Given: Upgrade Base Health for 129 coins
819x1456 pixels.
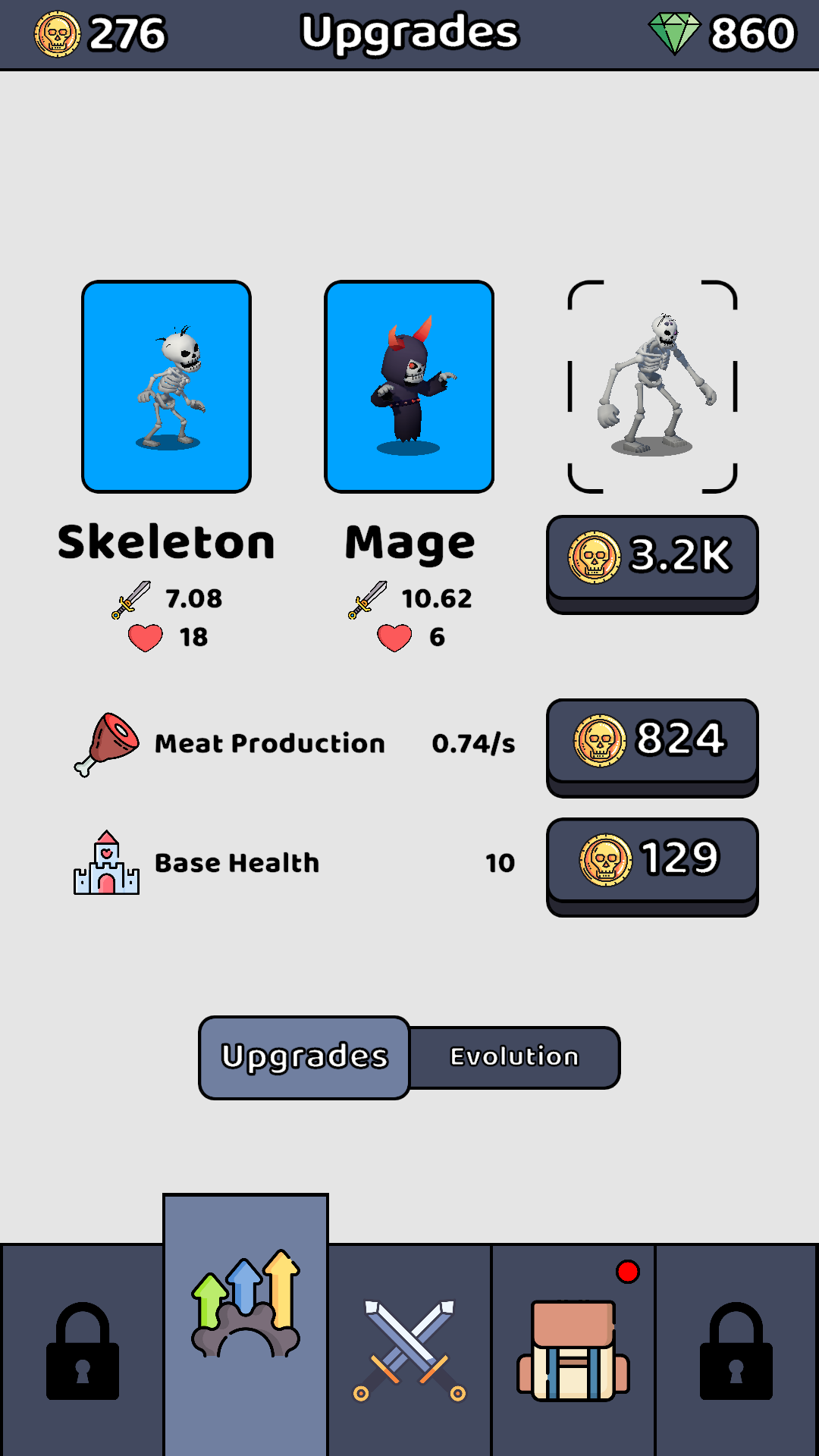Looking at the screenshot, I should tap(652, 867).
